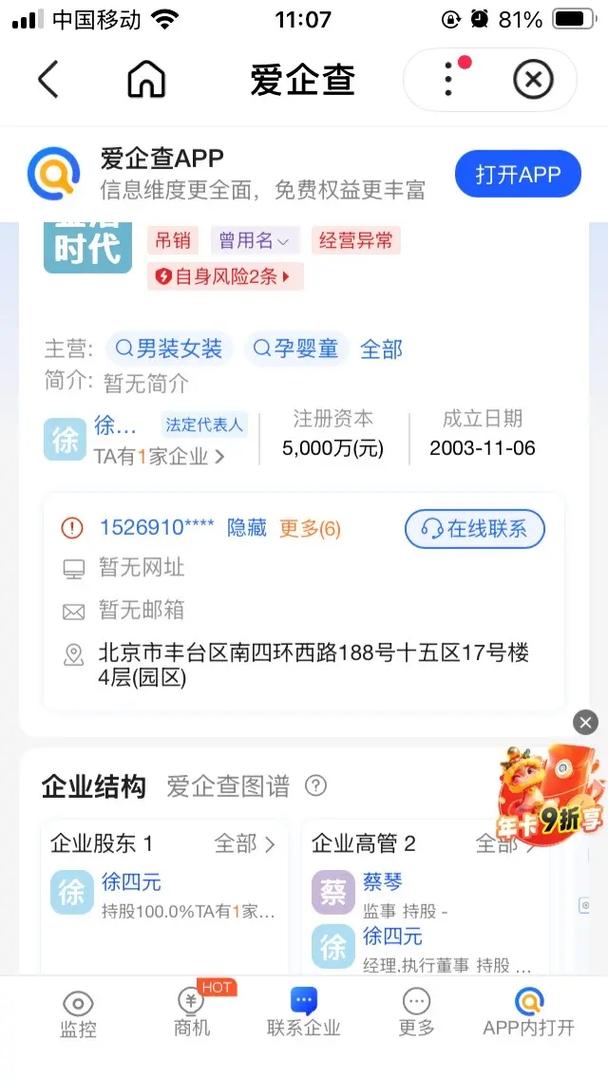
Task: Tap 在线联系 button
Action: (x=474, y=529)
